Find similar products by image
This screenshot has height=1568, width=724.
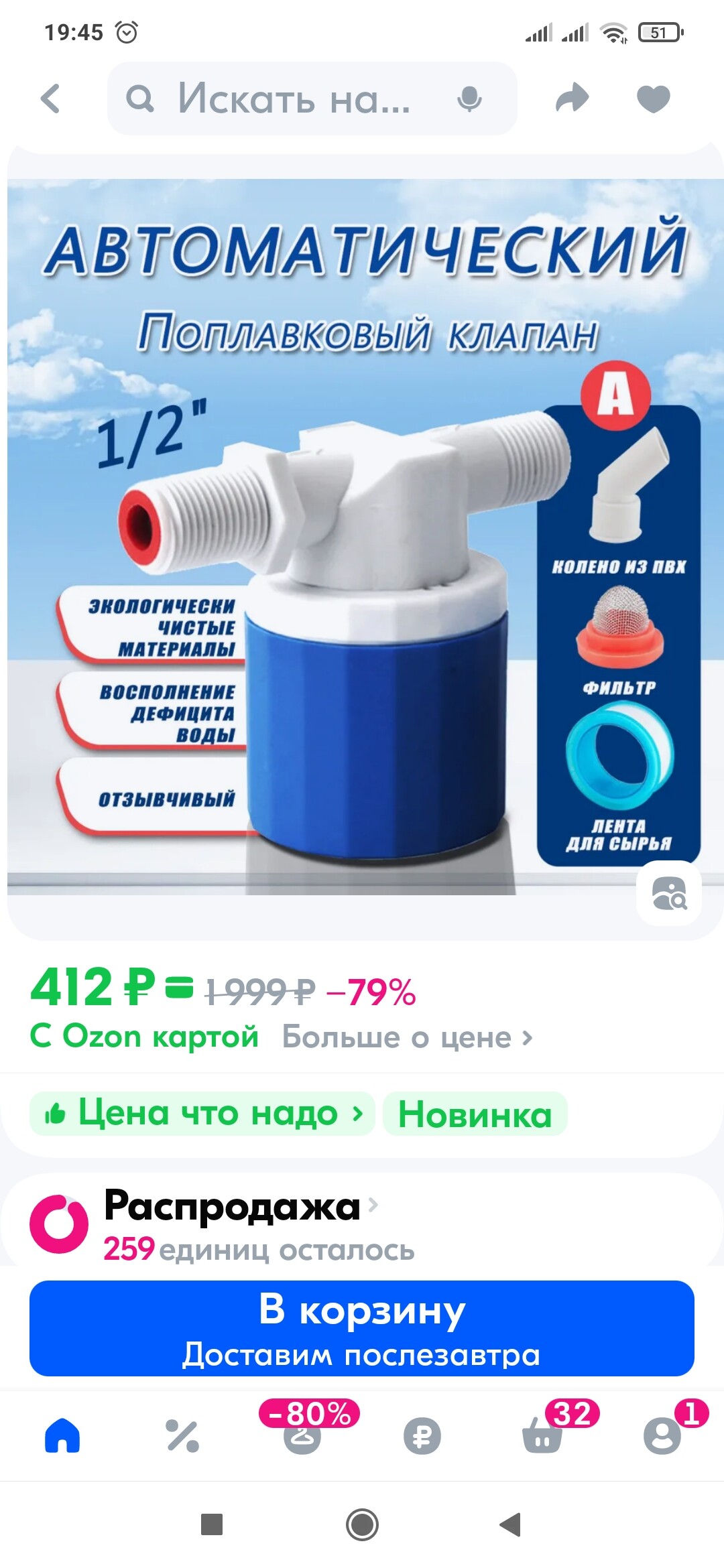669,893
